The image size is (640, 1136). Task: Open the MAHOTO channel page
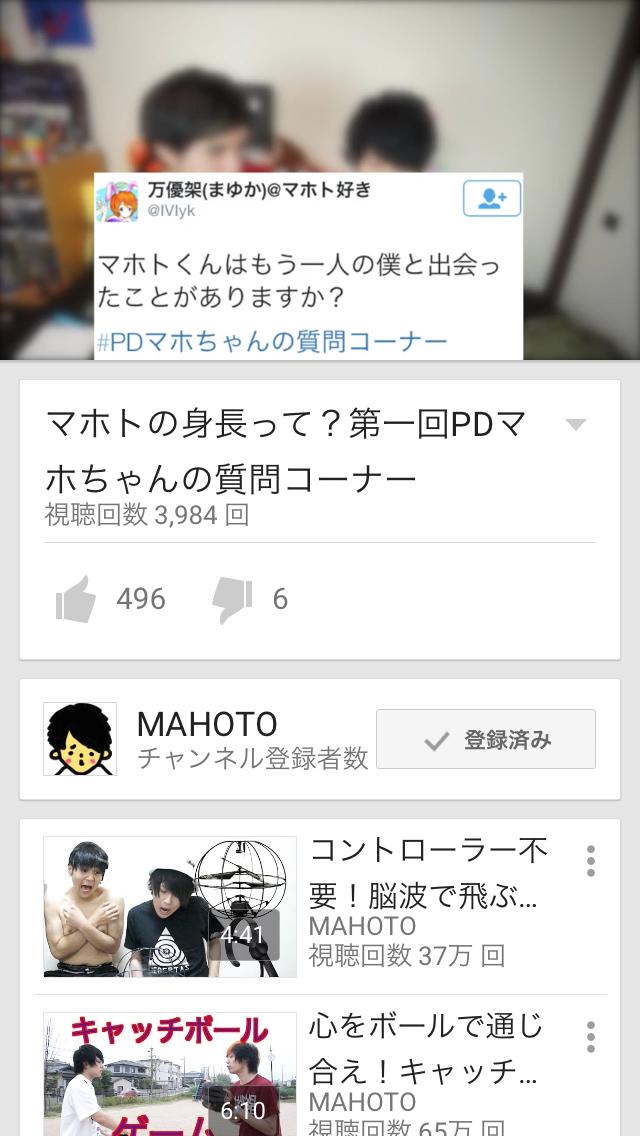pyautogui.click(x=207, y=739)
